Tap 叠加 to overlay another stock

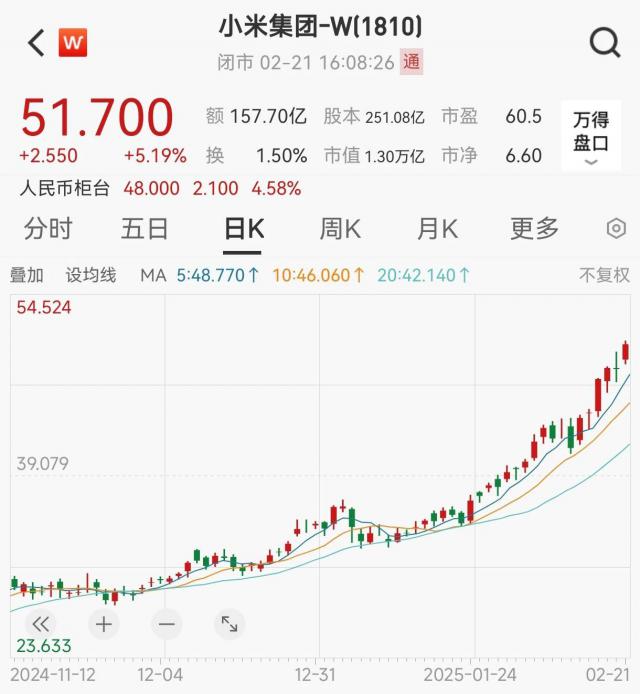click(27, 275)
